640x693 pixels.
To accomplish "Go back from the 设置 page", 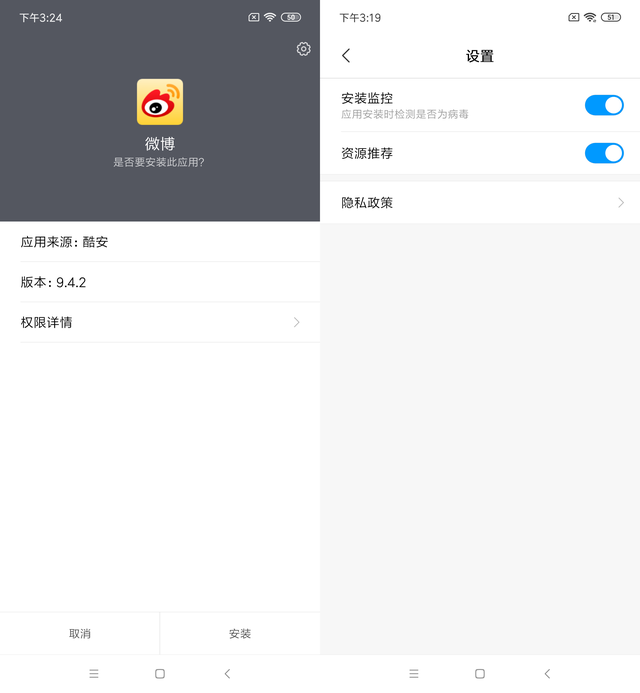I will coord(347,56).
